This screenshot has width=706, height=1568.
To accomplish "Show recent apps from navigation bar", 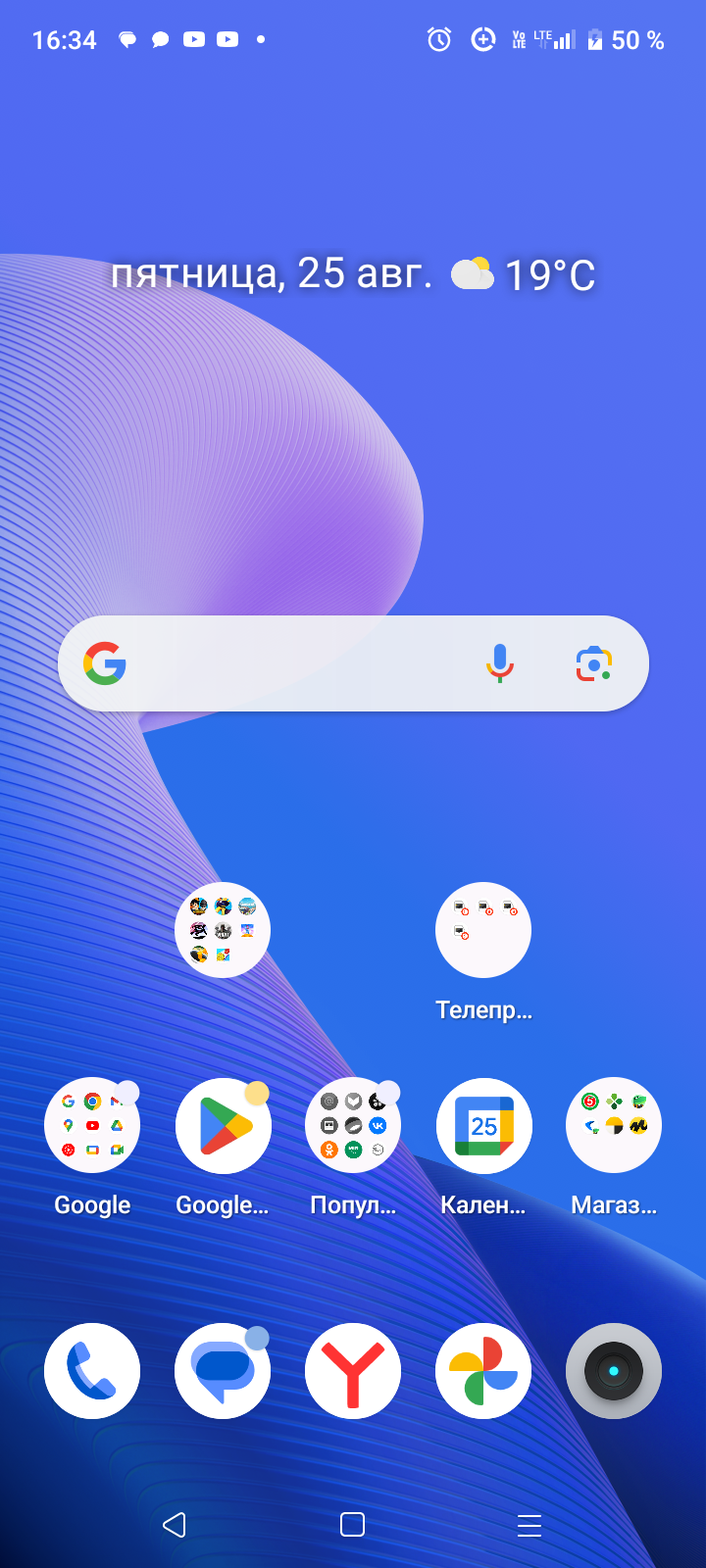I will coord(529,1524).
